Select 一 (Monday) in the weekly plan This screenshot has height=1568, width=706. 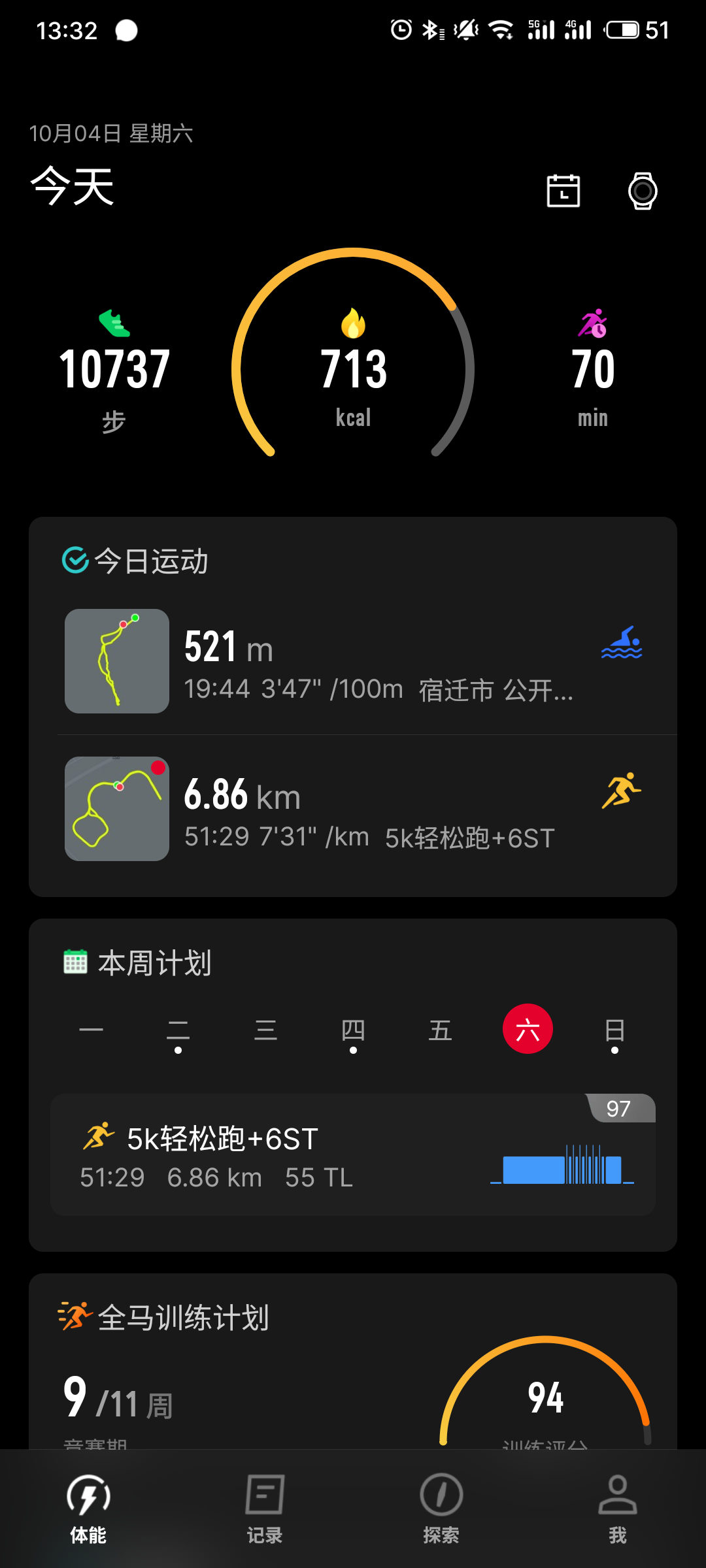[91, 1030]
